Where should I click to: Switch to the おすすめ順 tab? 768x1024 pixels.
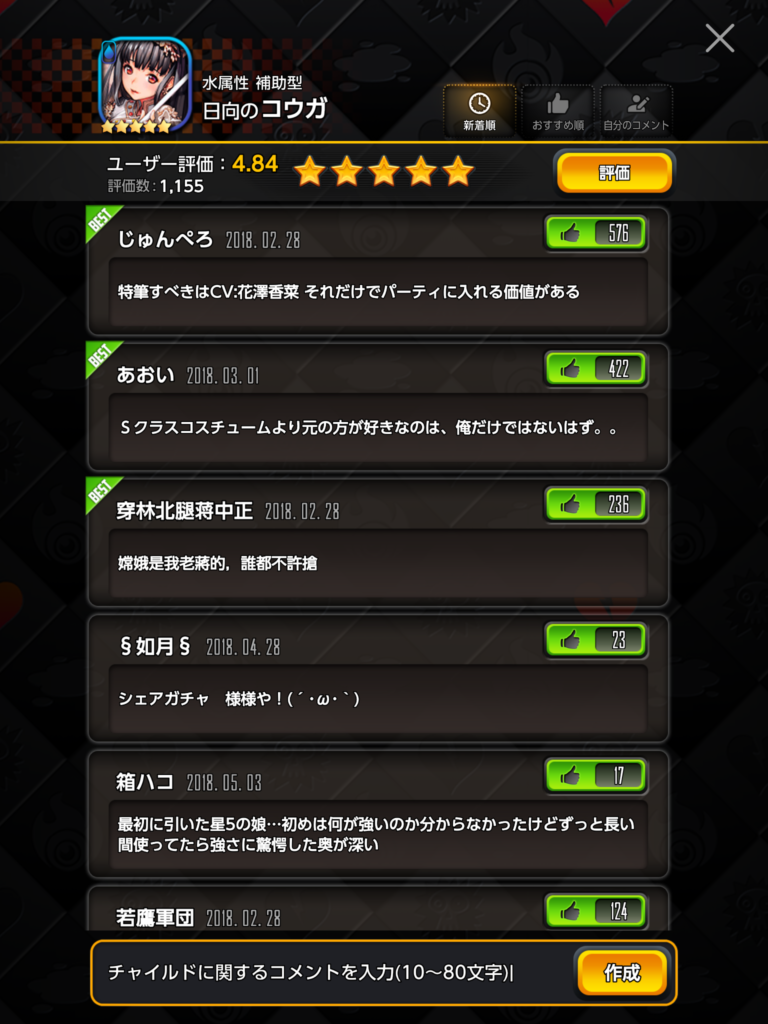558,111
